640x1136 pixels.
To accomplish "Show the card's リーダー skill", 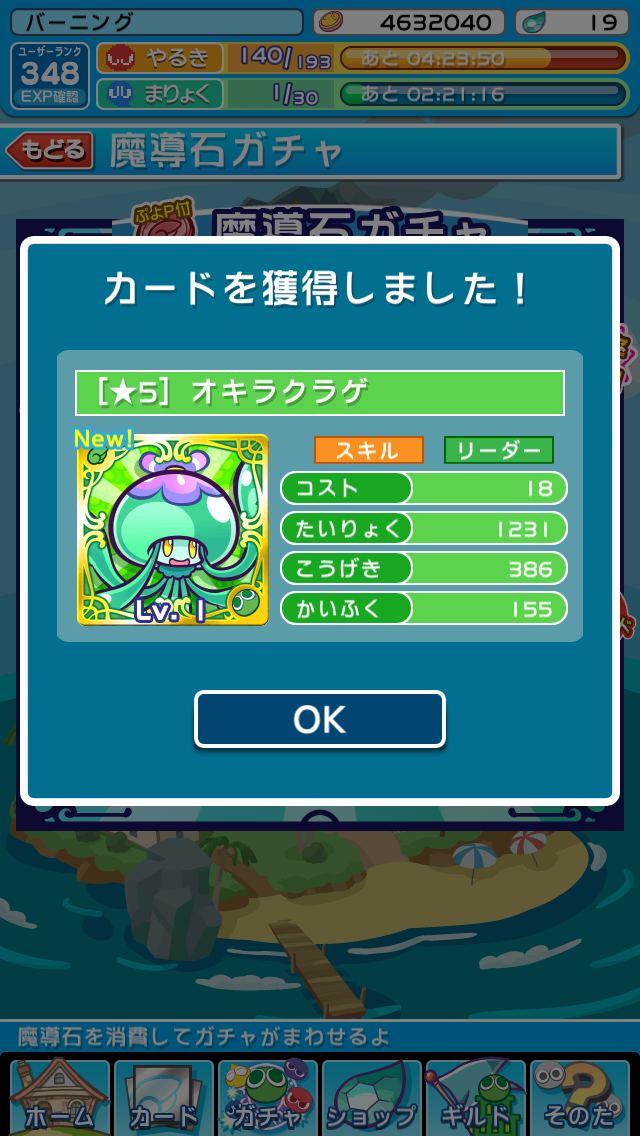I will pyautogui.click(x=499, y=450).
